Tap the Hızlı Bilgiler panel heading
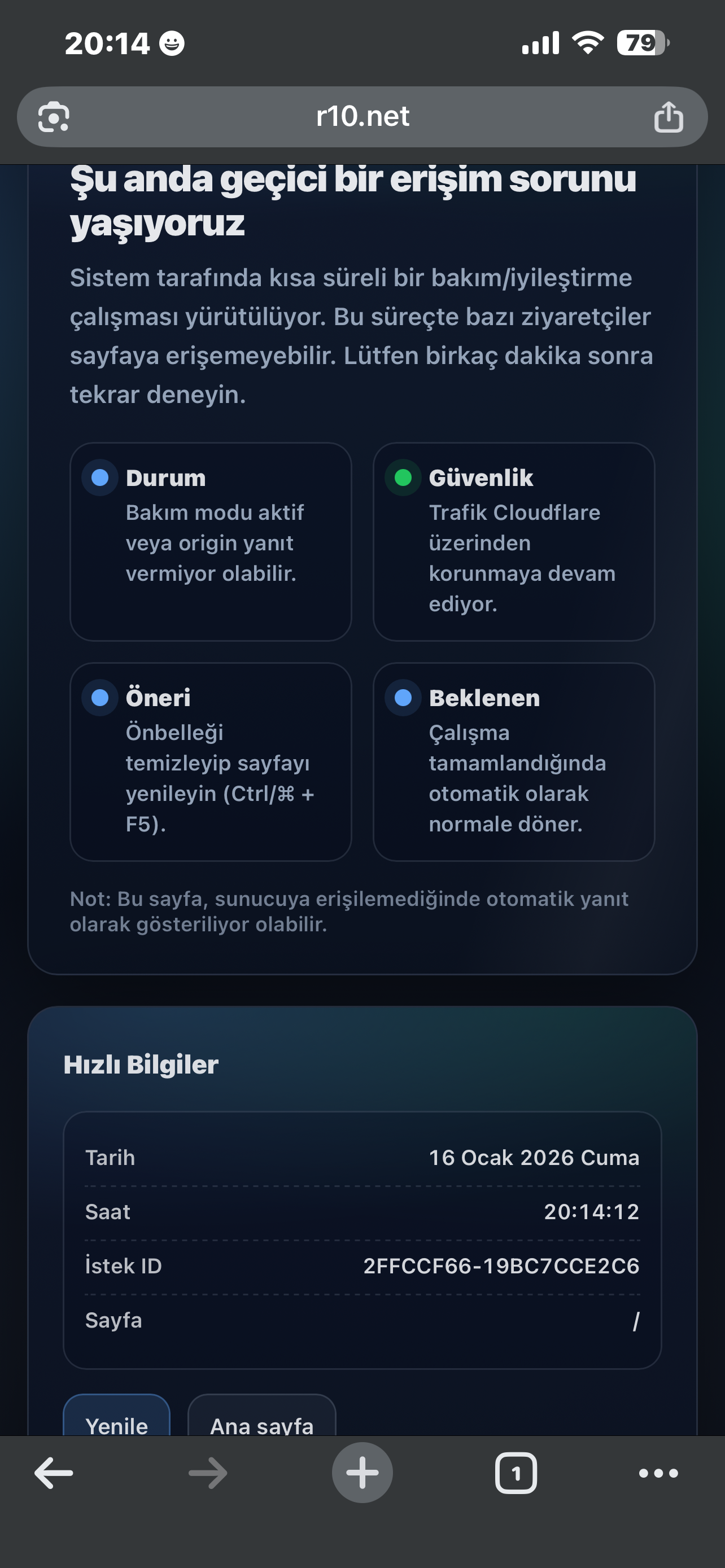This screenshot has width=725, height=1568. (141, 1064)
